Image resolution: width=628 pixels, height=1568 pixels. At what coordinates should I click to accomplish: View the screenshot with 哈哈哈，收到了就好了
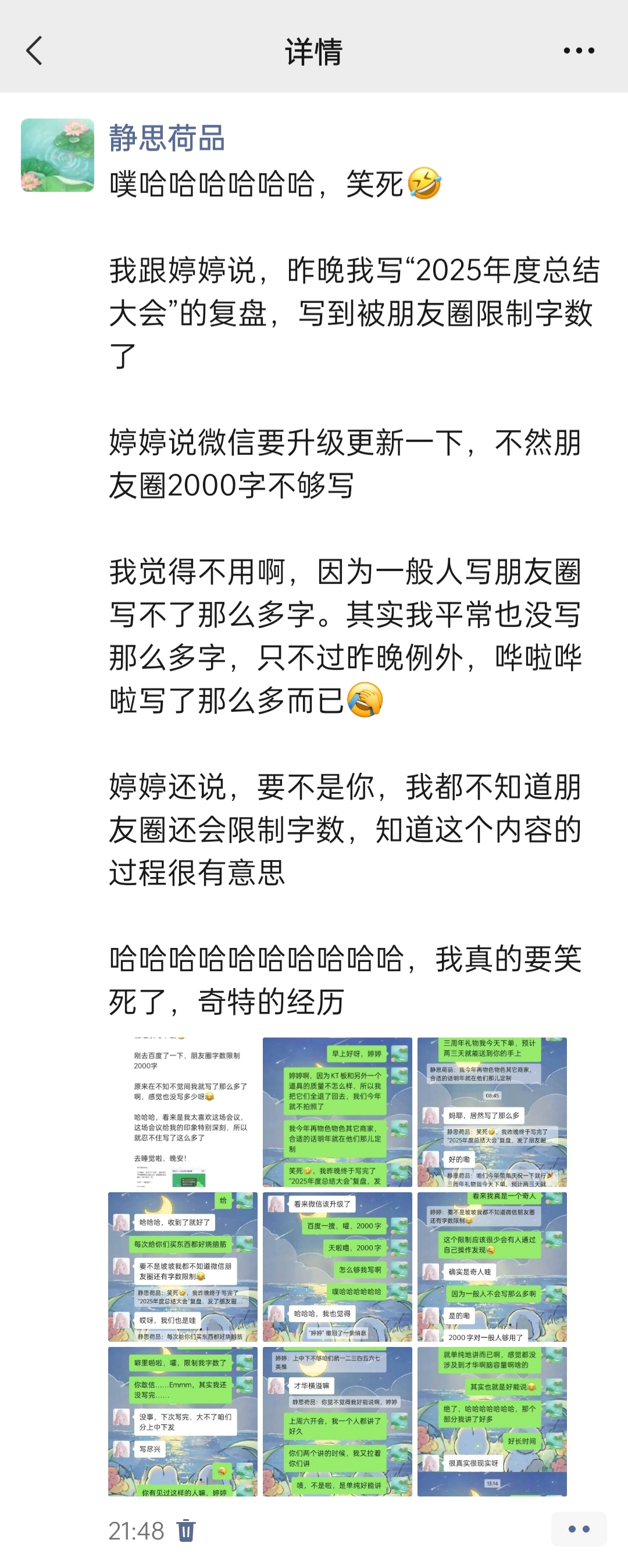(x=183, y=1267)
